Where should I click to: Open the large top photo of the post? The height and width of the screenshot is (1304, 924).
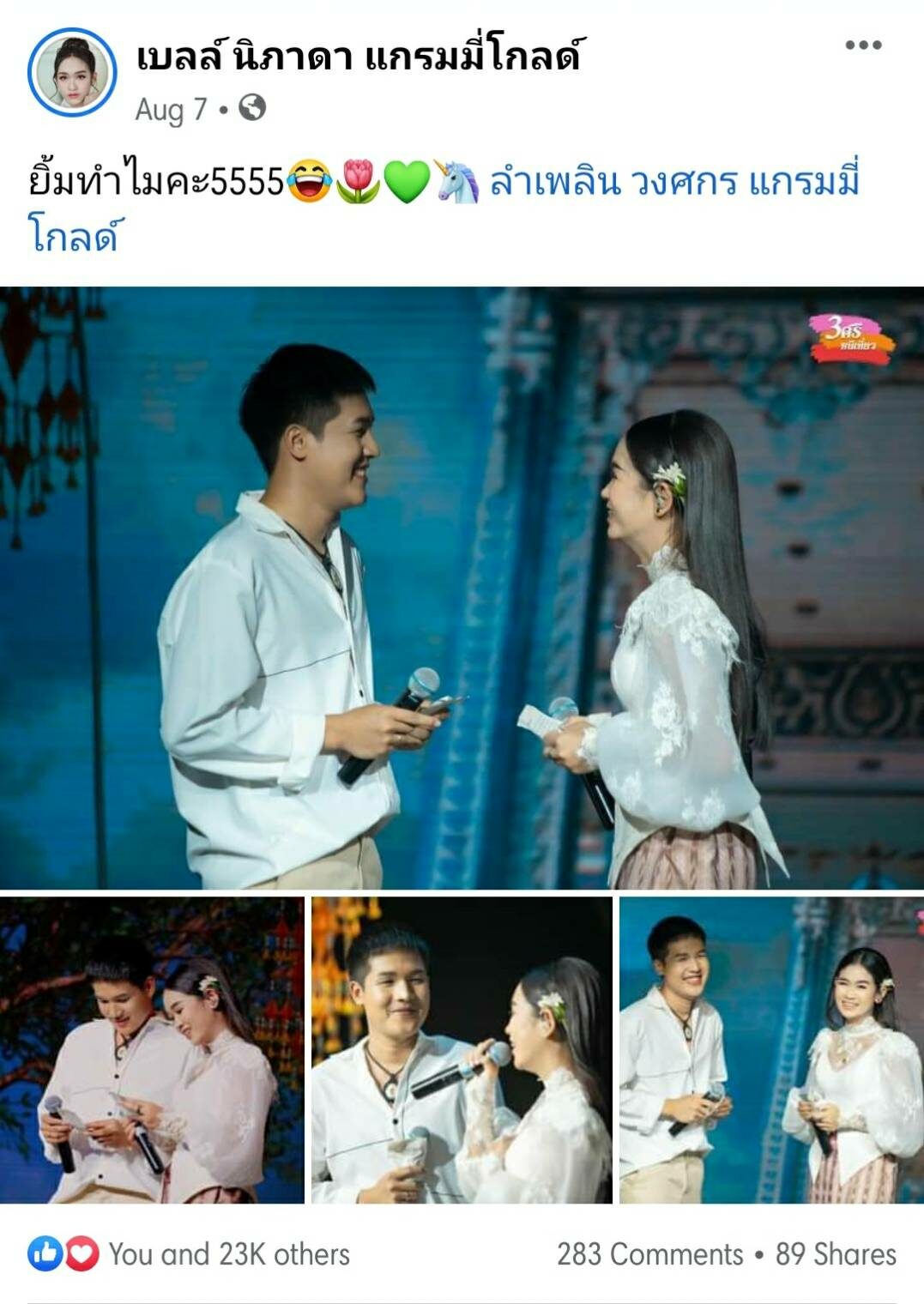point(462,588)
